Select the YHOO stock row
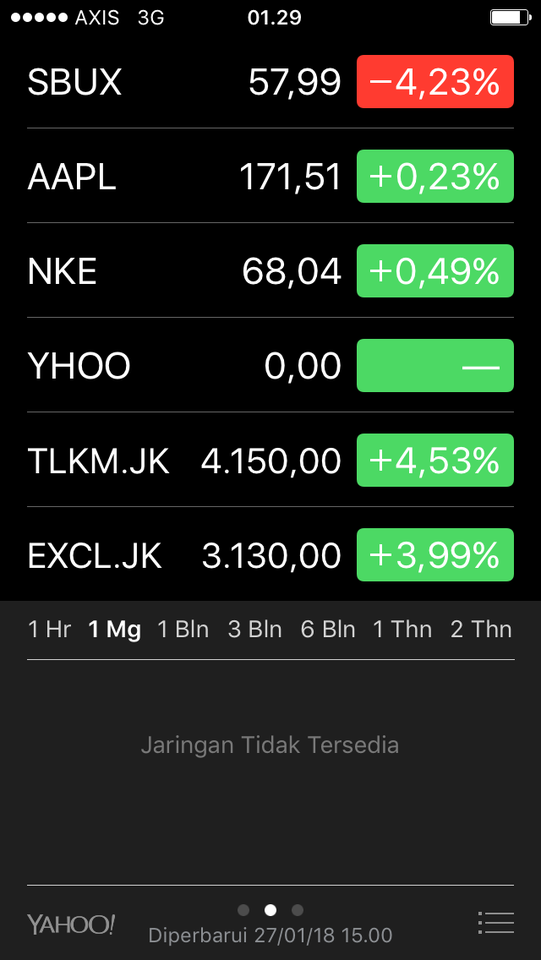Viewport: 541px width, 960px height. [270, 366]
